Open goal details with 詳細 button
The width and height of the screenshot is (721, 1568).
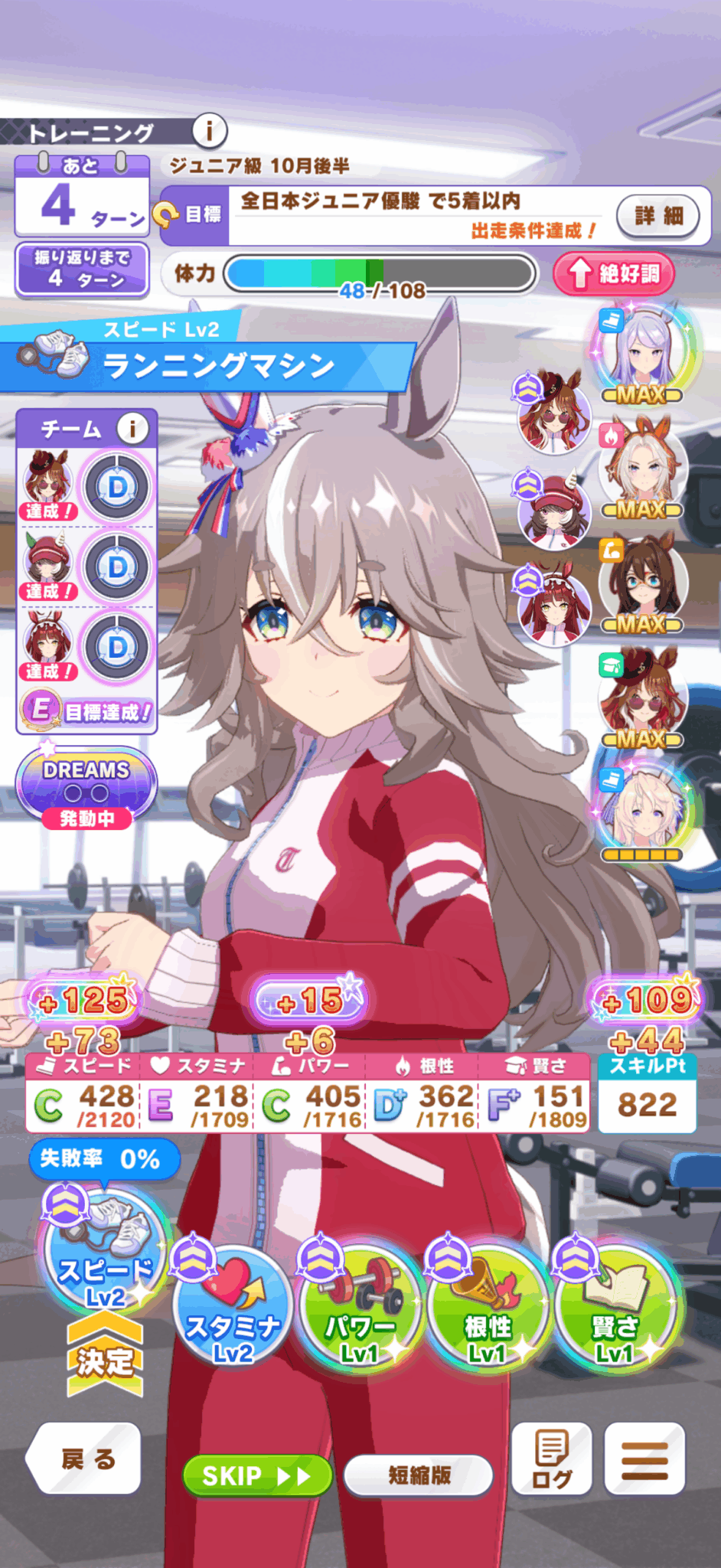658,216
